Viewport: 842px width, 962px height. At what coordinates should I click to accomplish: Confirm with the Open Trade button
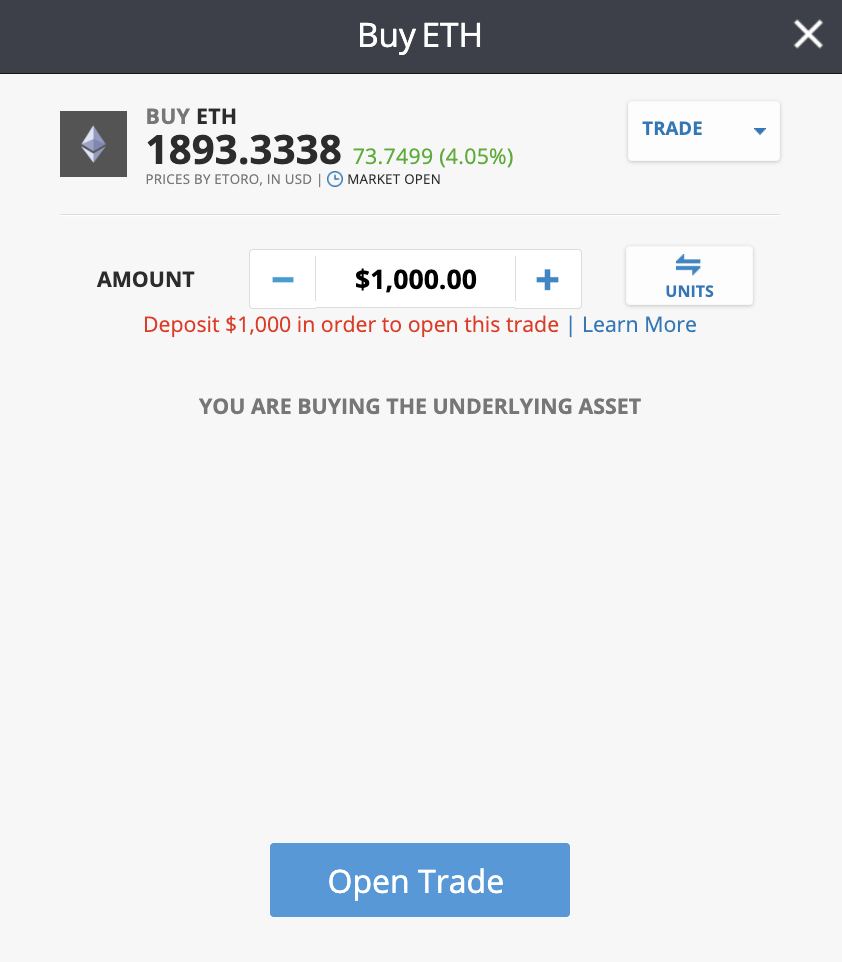(x=419, y=880)
